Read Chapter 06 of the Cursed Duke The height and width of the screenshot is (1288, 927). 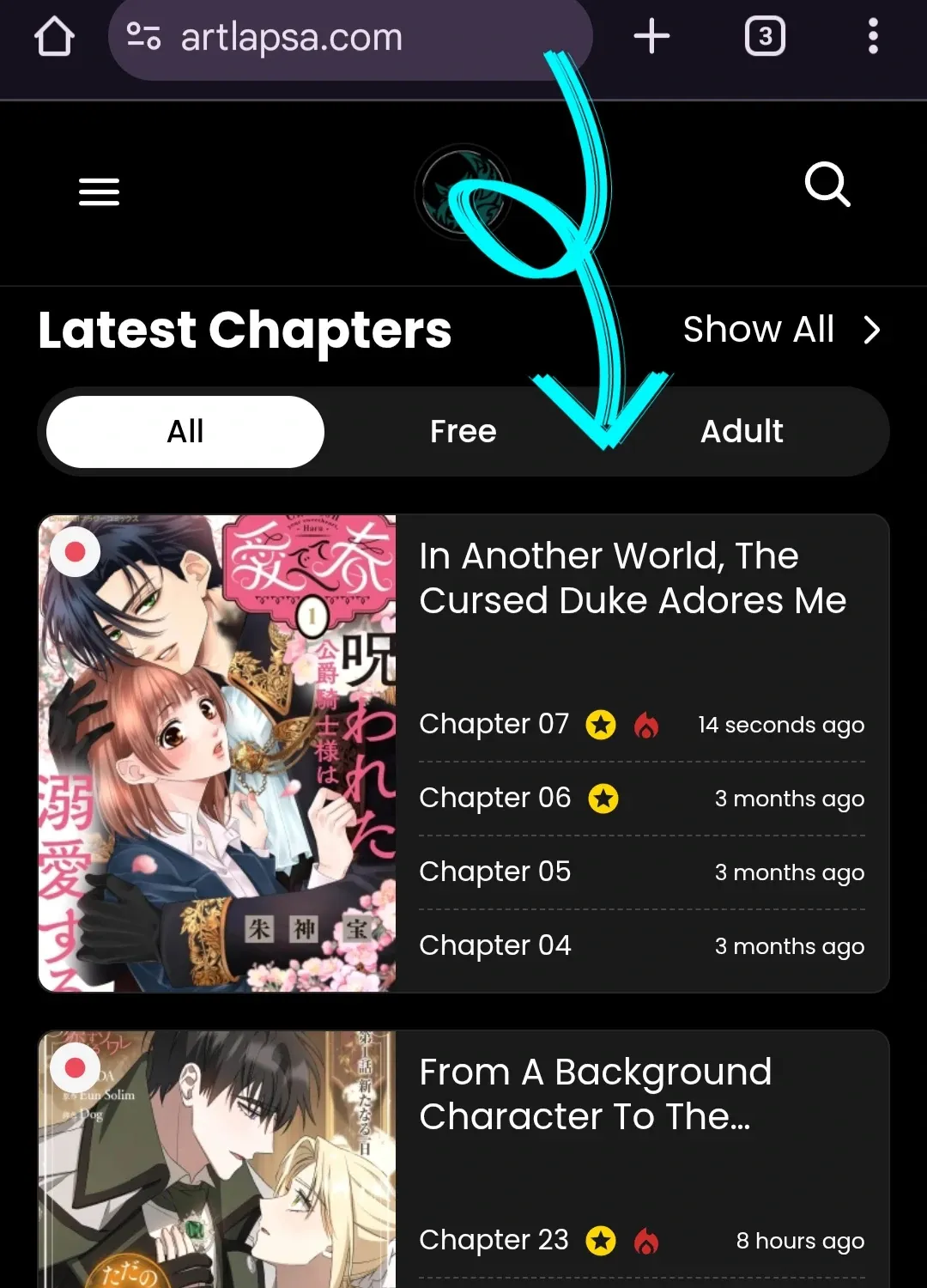495,798
